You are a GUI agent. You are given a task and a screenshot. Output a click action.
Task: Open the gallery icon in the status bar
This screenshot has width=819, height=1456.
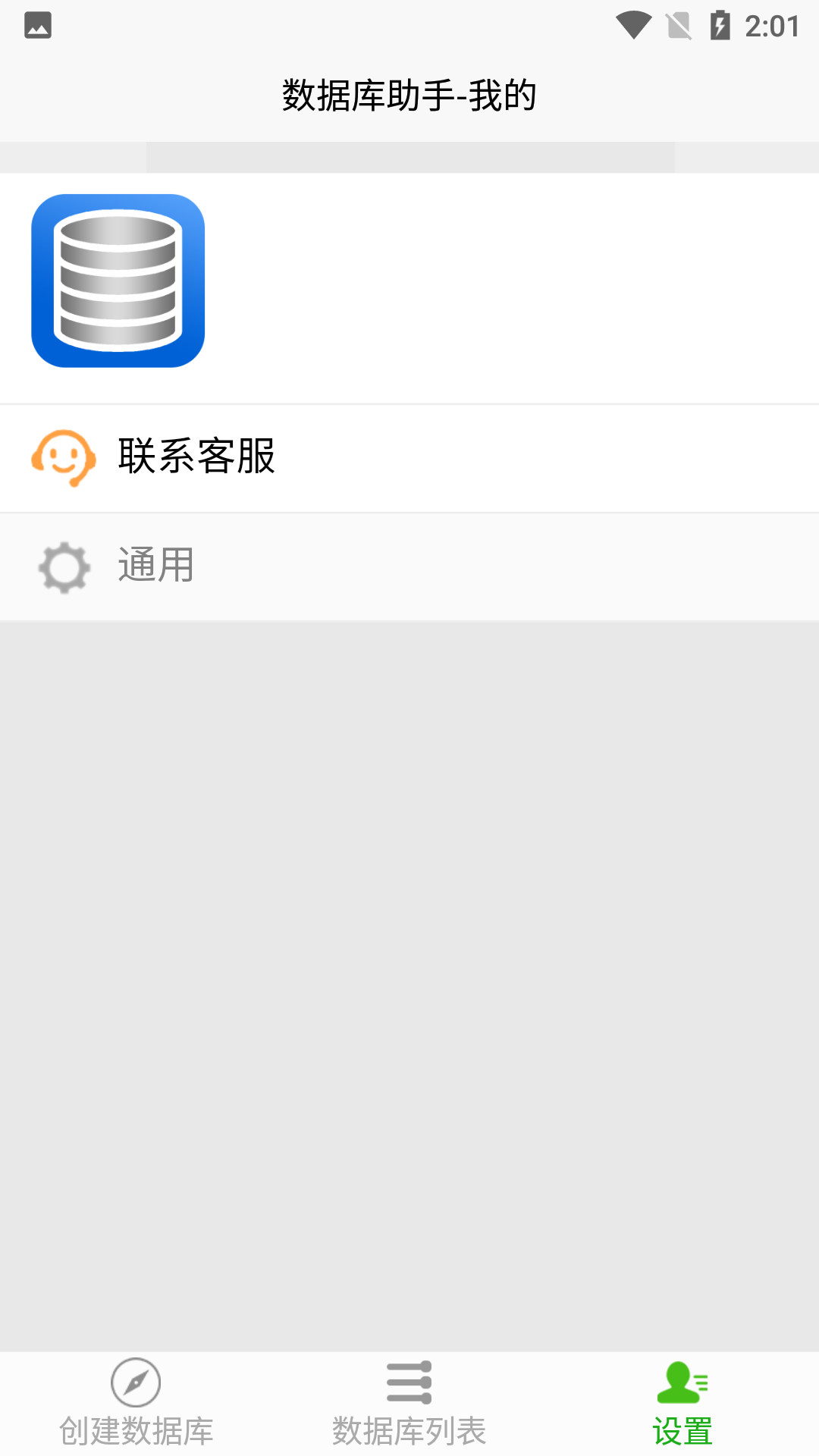click(x=36, y=25)
